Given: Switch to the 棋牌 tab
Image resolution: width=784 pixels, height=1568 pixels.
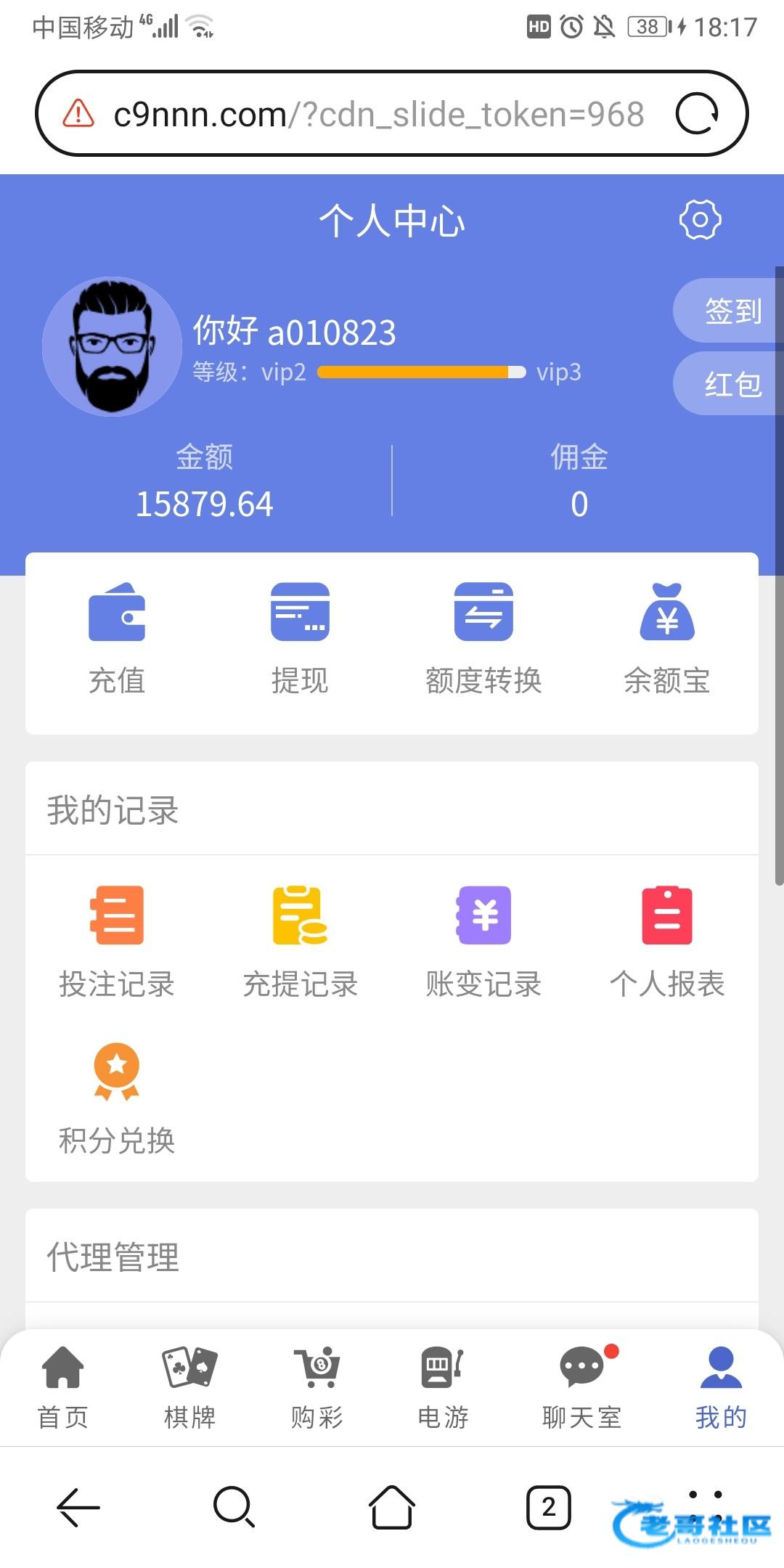Looking at the screenshot, I should click(x=190, y=1387).
